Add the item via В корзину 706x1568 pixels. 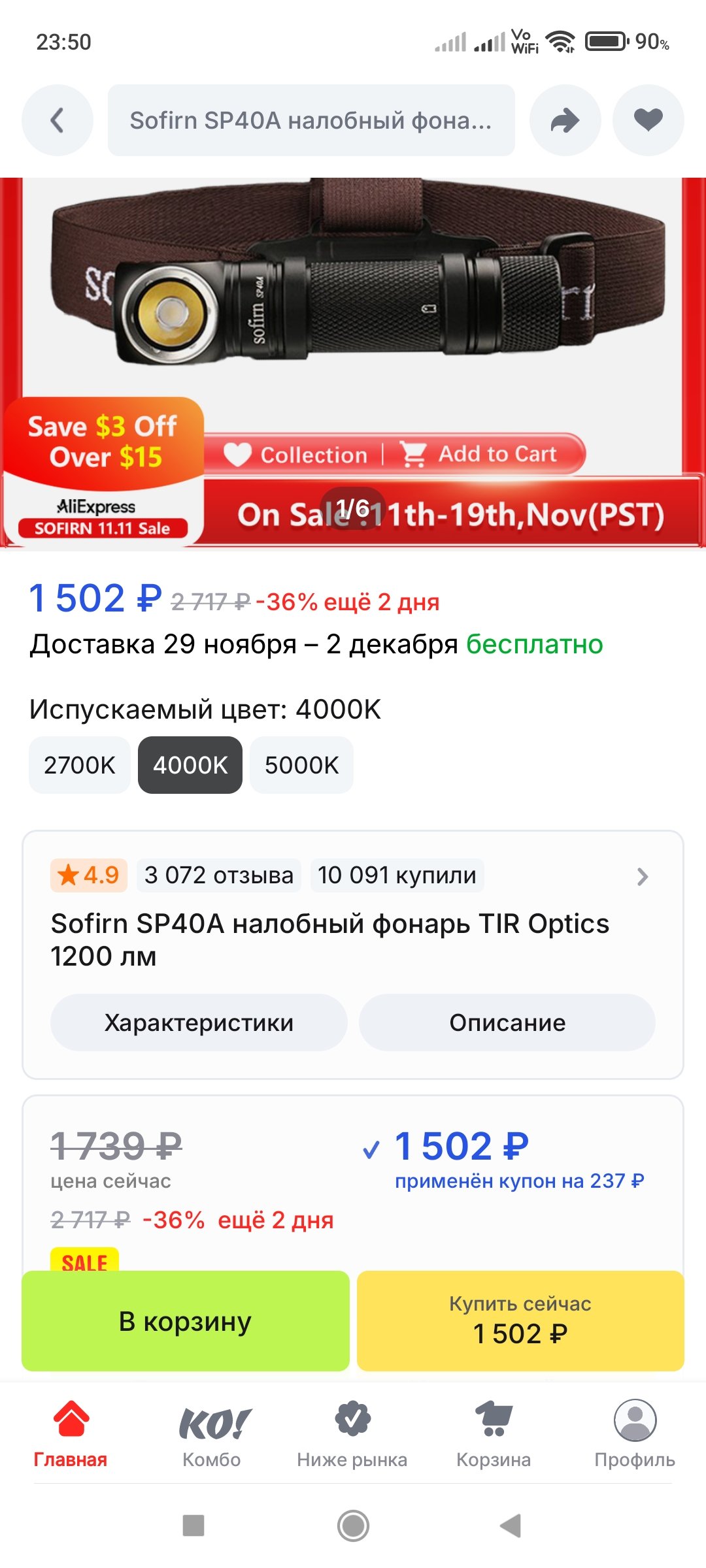[186, 1321]
